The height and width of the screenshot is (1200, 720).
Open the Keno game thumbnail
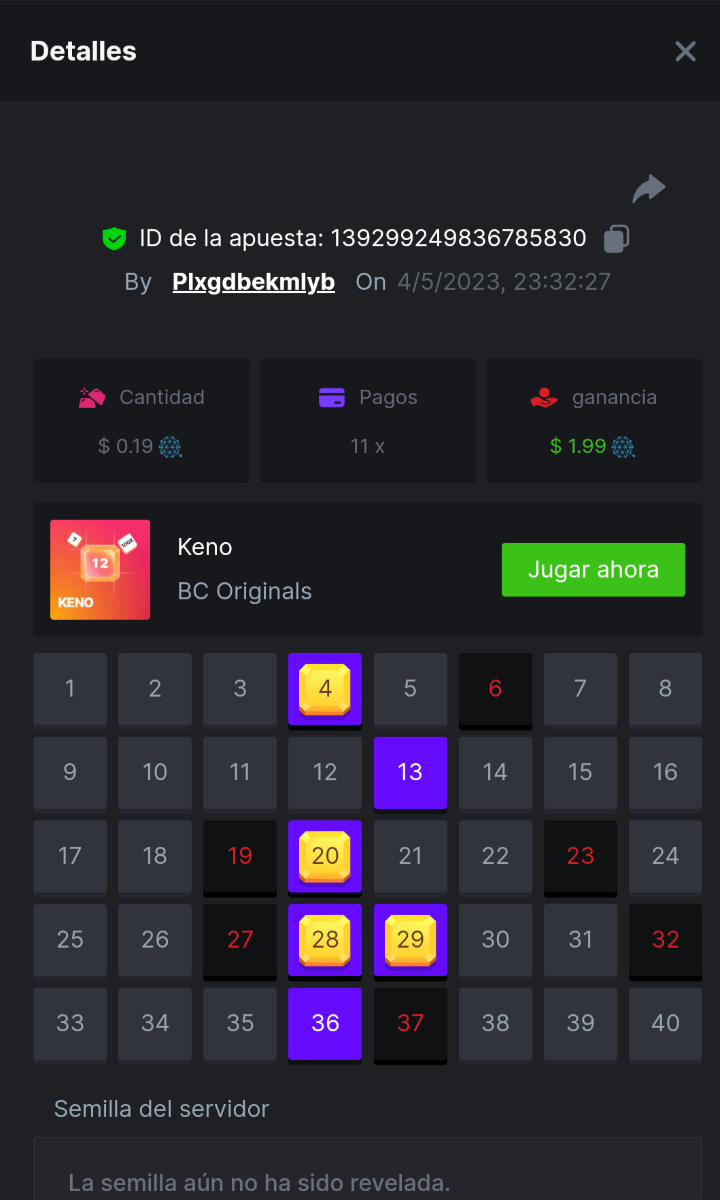click(x=100, y=570)
